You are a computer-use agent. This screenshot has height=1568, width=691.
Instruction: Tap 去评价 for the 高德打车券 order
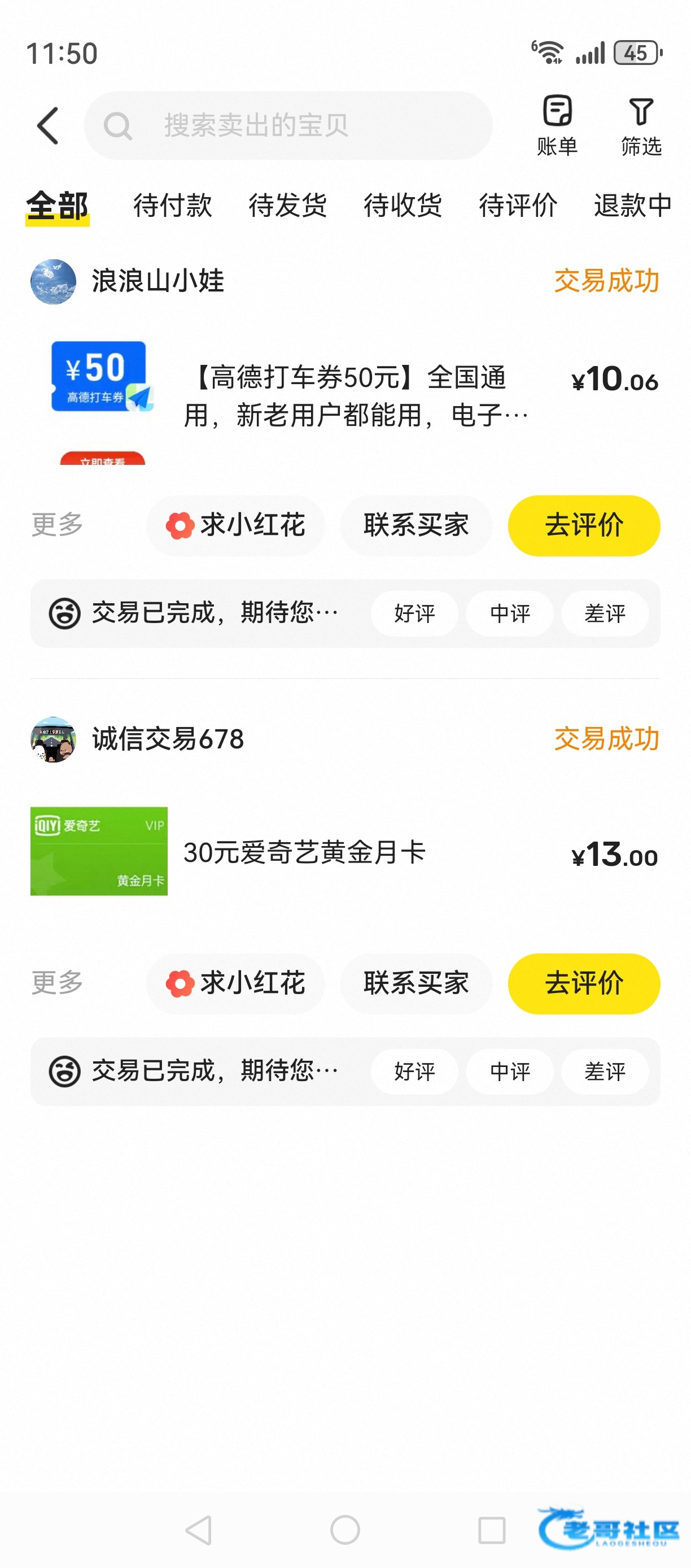click(x=583, y=525)
